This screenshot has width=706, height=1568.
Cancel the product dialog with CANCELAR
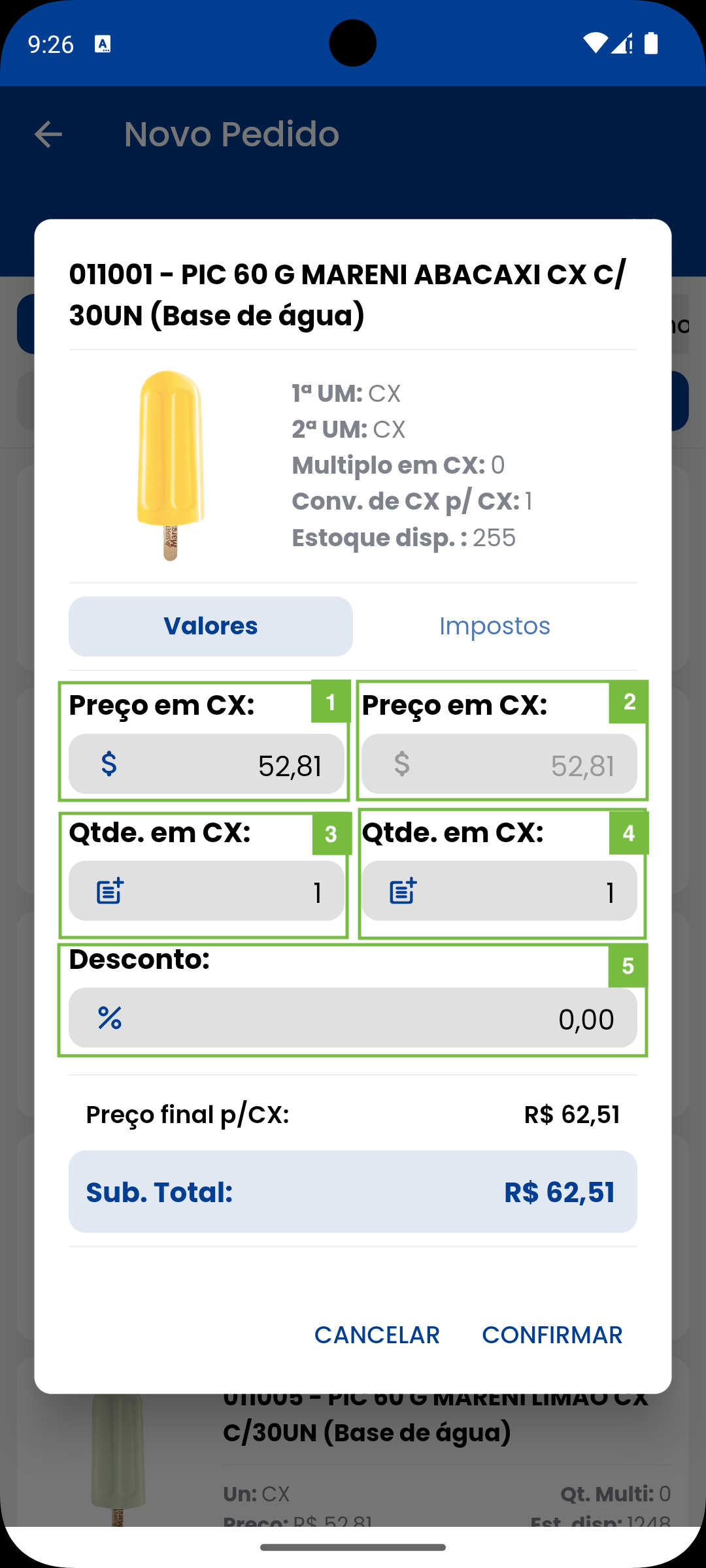pyautogui.click(x=377, y=1335)
